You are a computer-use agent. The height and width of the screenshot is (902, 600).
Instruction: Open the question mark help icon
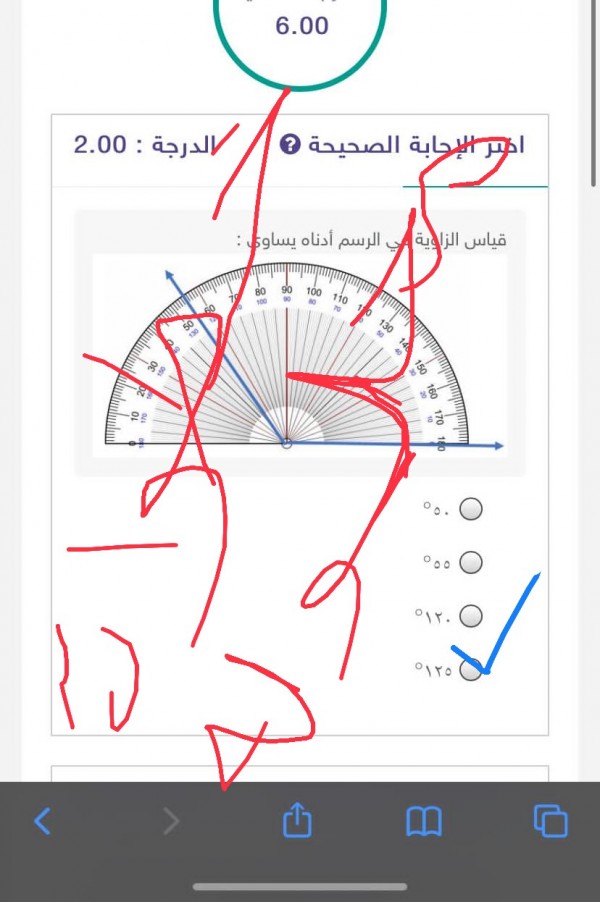[x=290, y=145]
